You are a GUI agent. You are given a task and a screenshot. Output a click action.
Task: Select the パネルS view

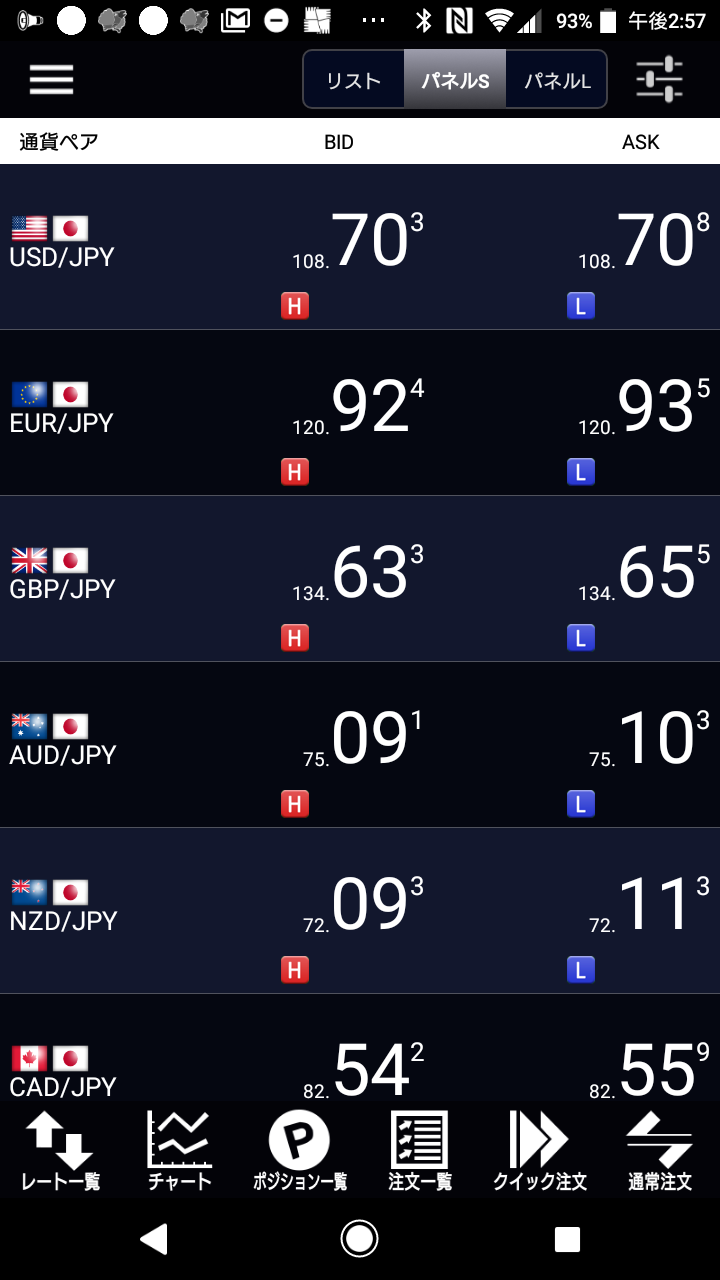(455, 80)
